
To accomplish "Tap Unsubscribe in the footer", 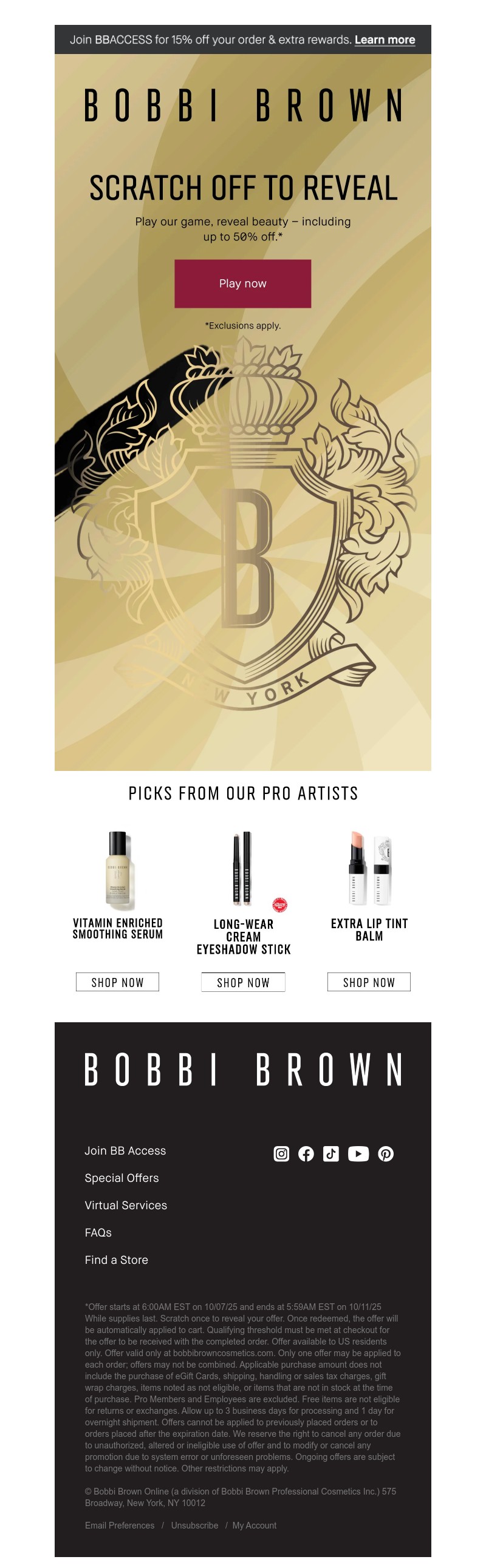I will 194,1525.
